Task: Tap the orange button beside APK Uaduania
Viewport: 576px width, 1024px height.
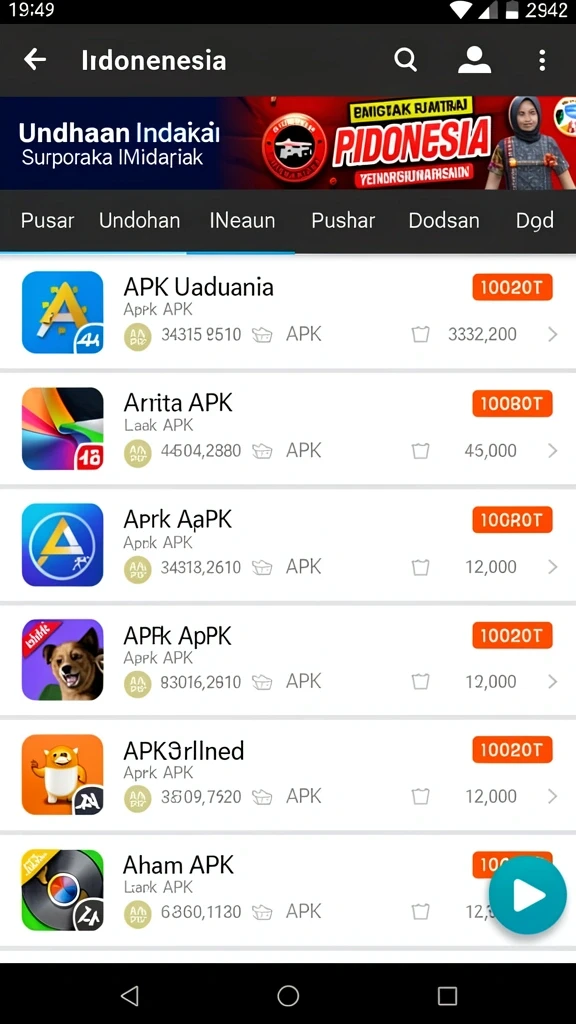Action: pos(513,287)
